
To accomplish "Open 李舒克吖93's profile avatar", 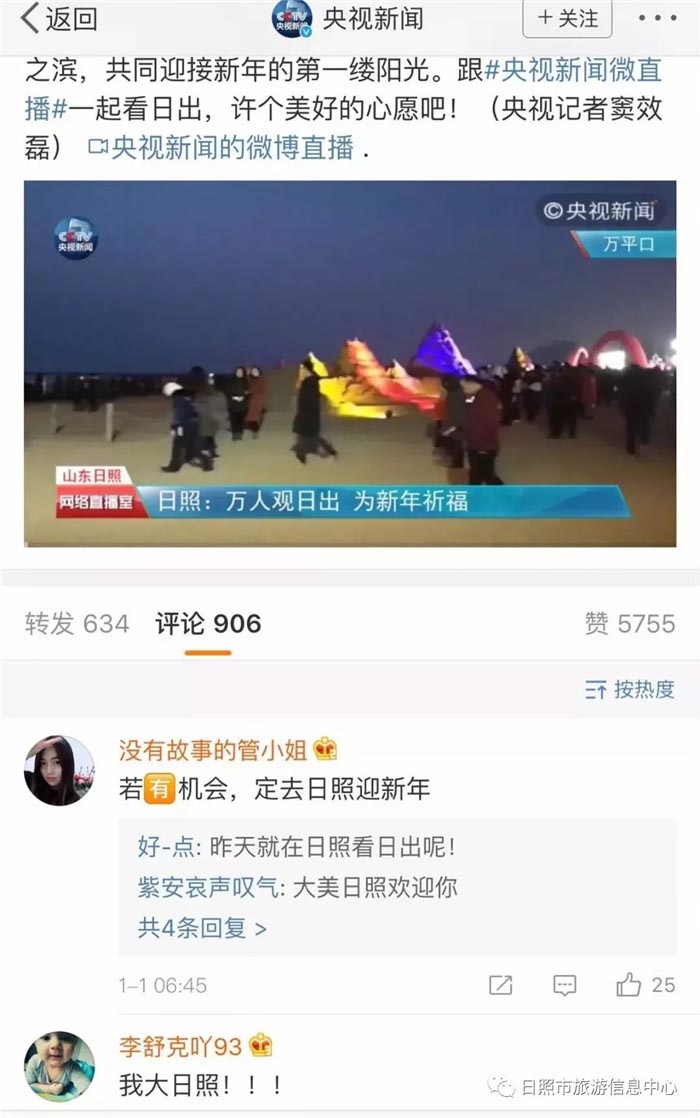I will tap(59, 1066).
